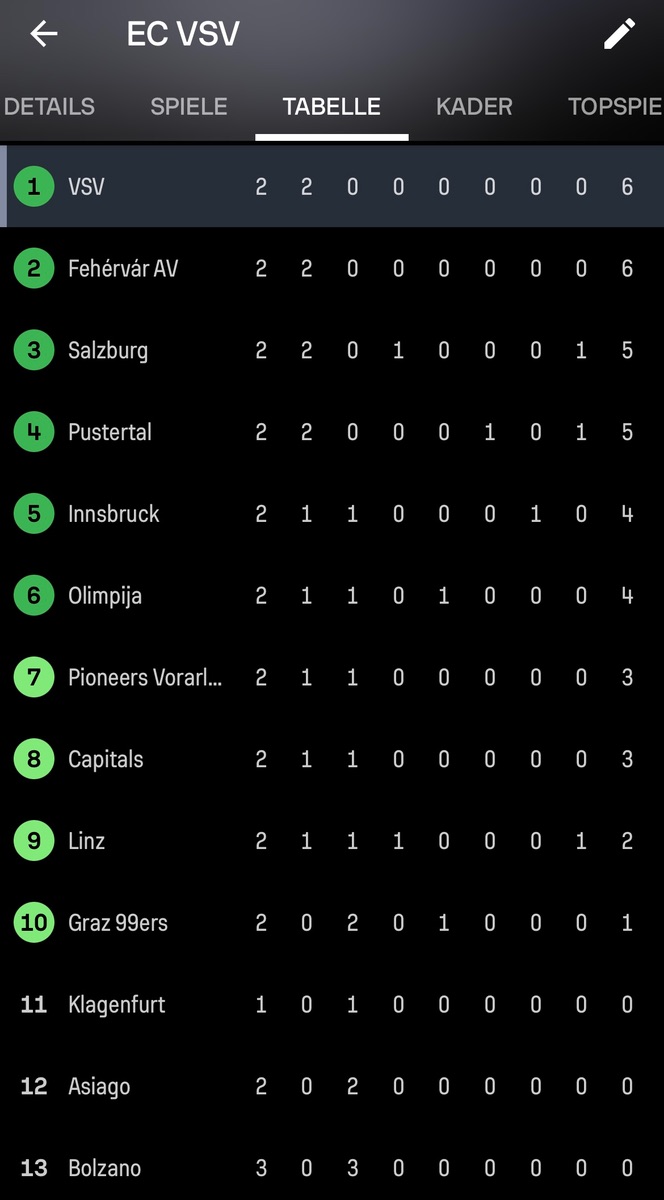
Task: Open the Graz 99ers row
Action: (332, 923)
